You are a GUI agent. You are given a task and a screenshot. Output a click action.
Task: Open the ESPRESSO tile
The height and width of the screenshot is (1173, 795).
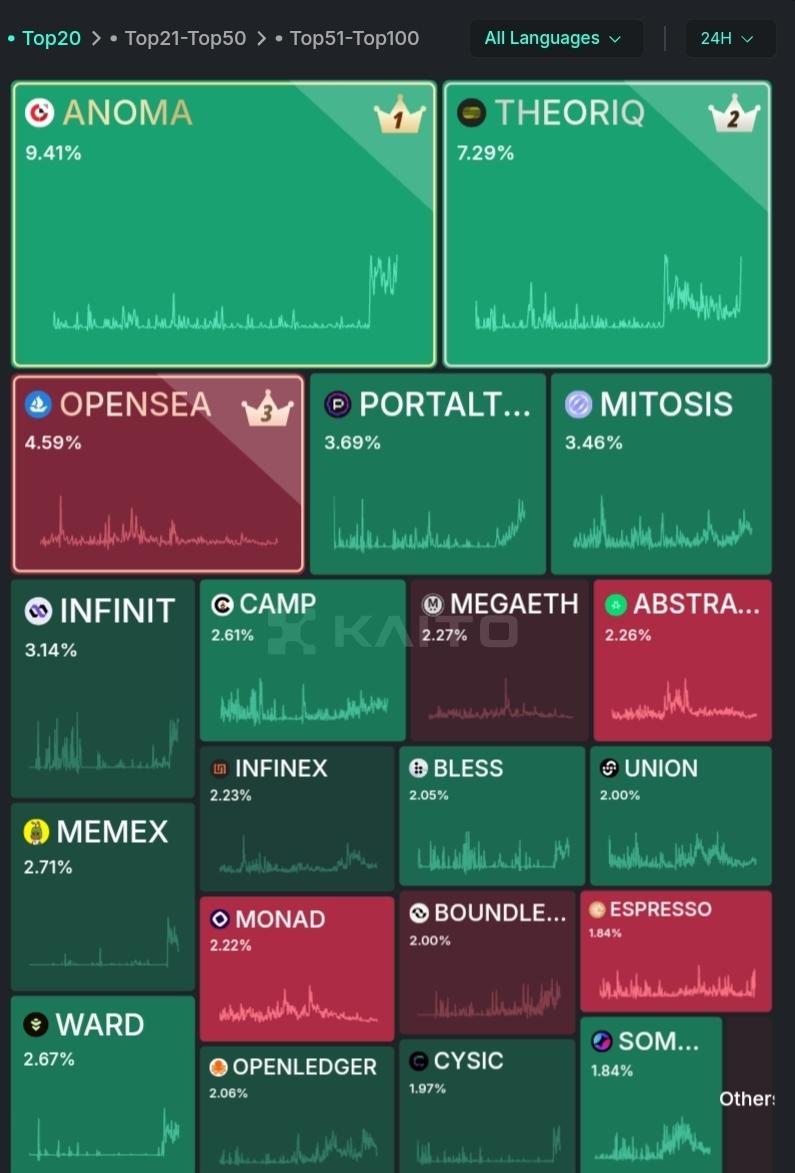[x=675, y=951]
